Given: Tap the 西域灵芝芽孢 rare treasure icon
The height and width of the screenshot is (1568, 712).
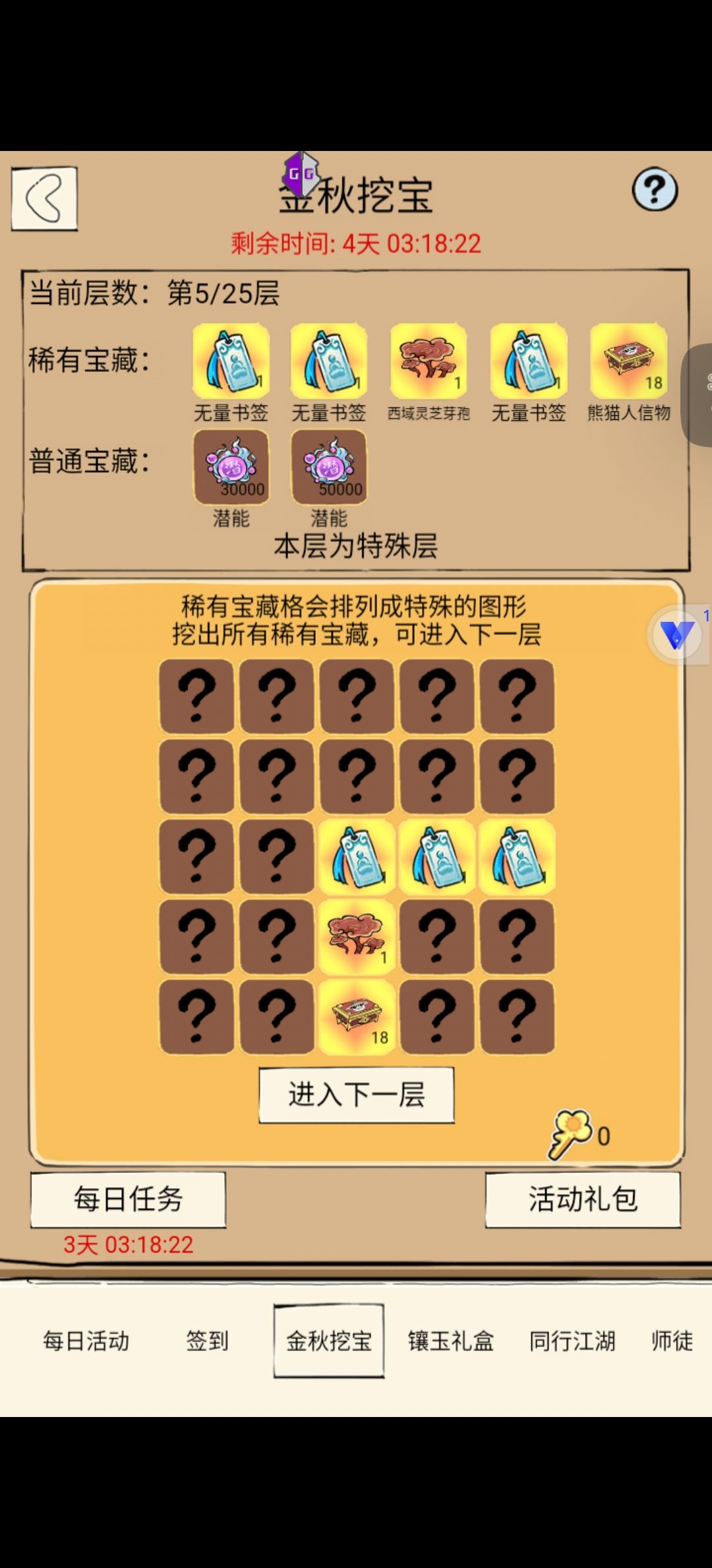Looking at the screenshot, I should click(x=429, y=361).
